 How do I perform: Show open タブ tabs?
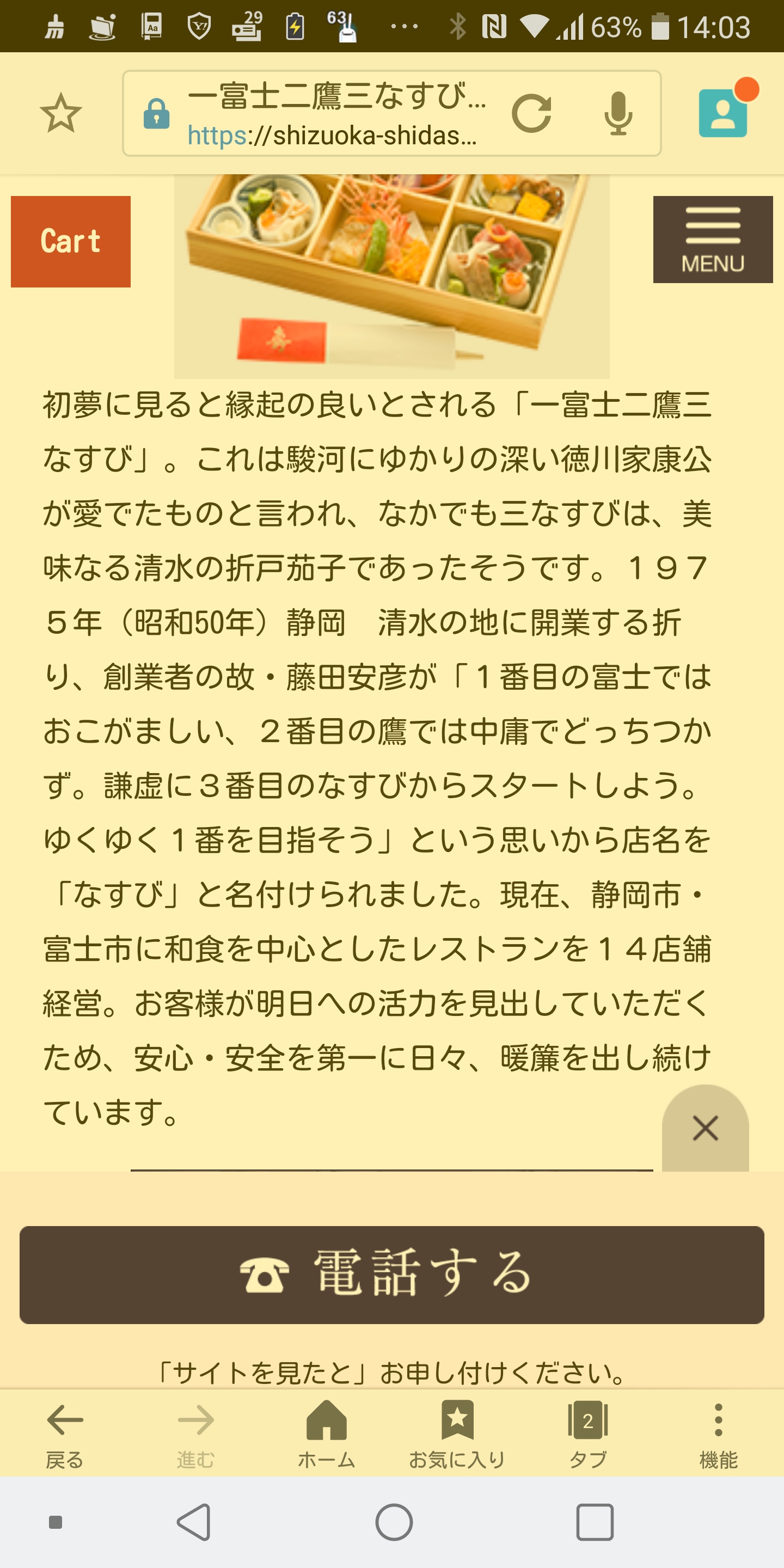587,1433
